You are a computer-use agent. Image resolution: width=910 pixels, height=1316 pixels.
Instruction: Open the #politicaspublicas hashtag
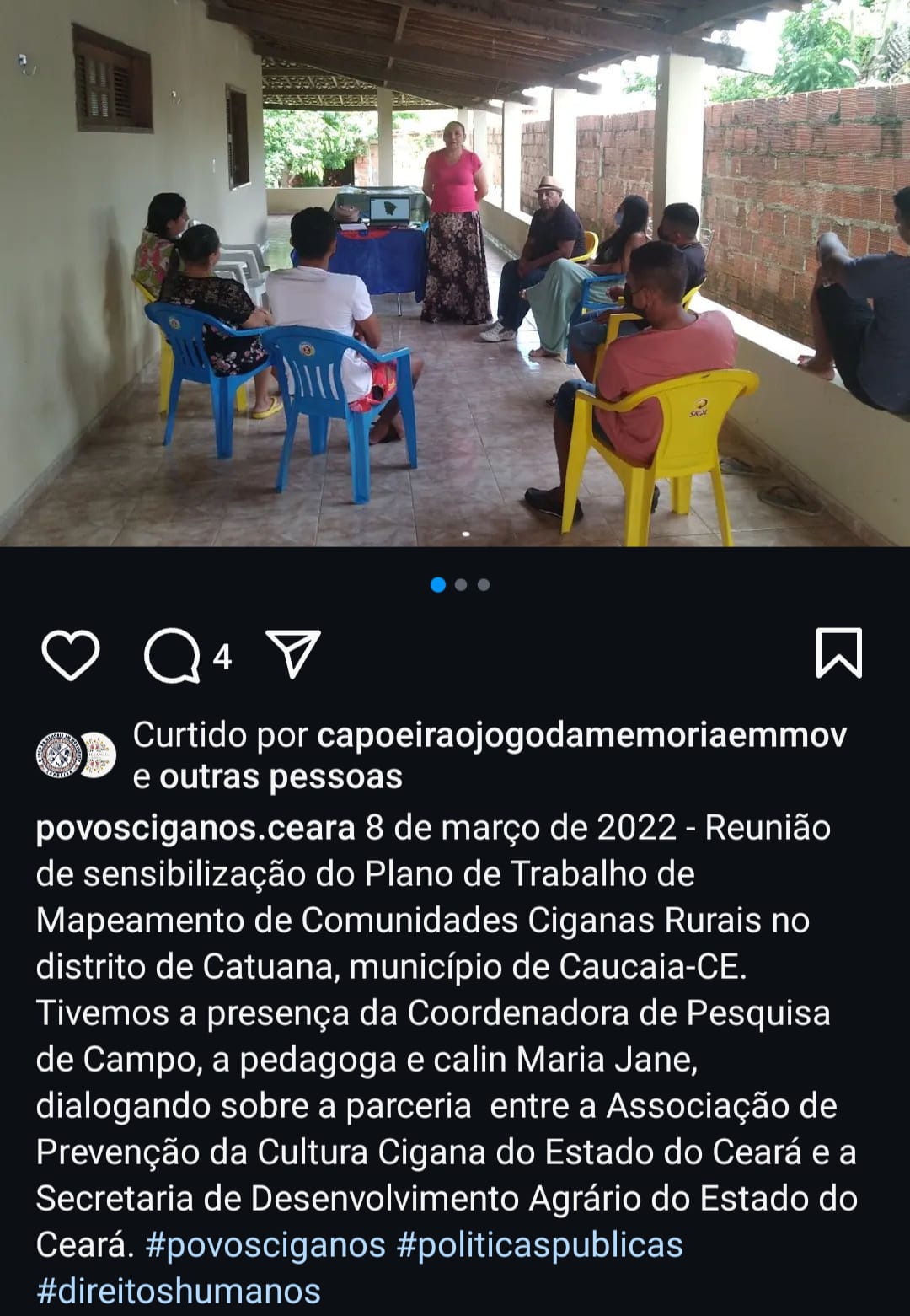pyautogui.click(x=539, y=1245)
